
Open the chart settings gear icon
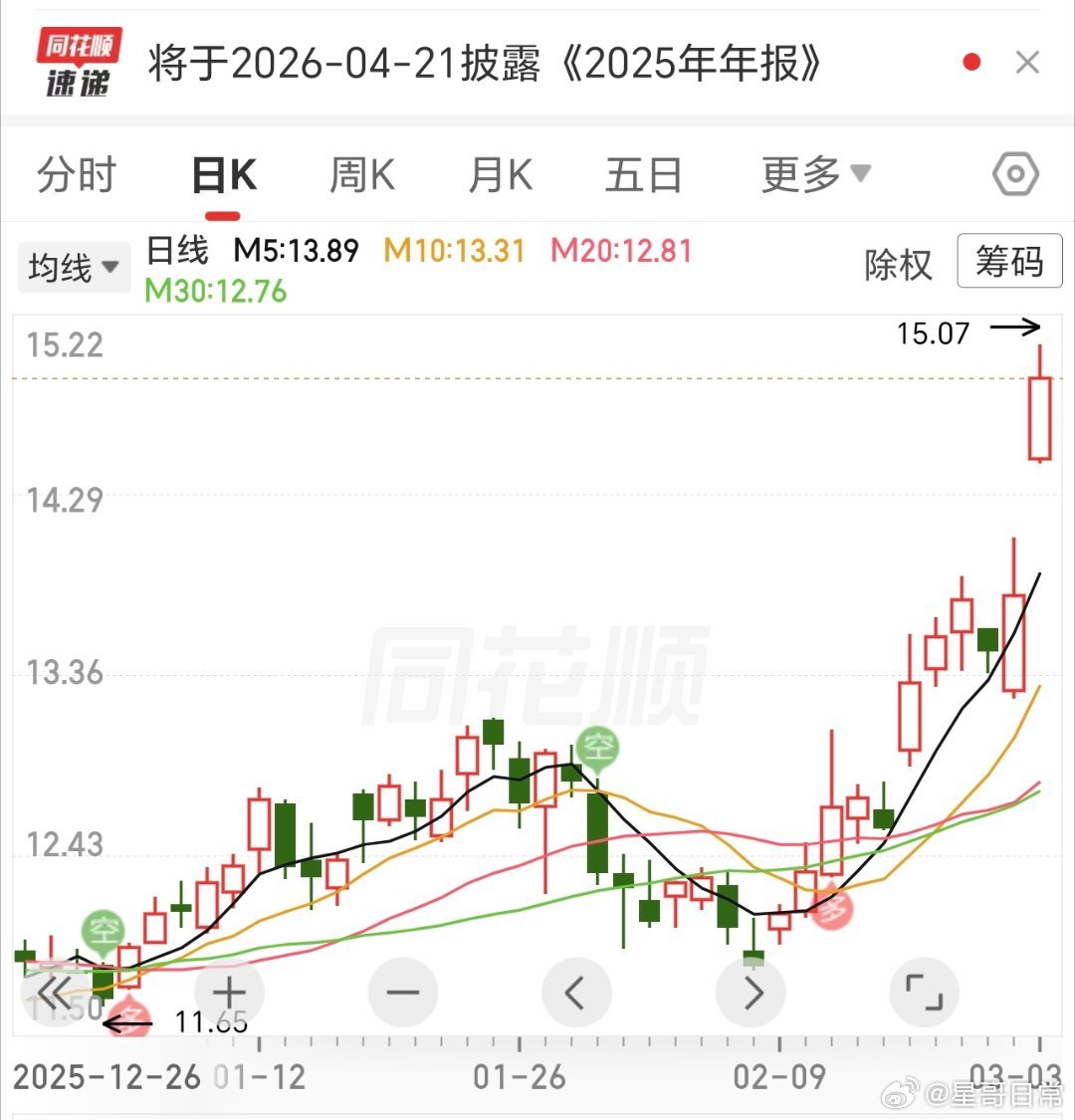coord(1015,173)
